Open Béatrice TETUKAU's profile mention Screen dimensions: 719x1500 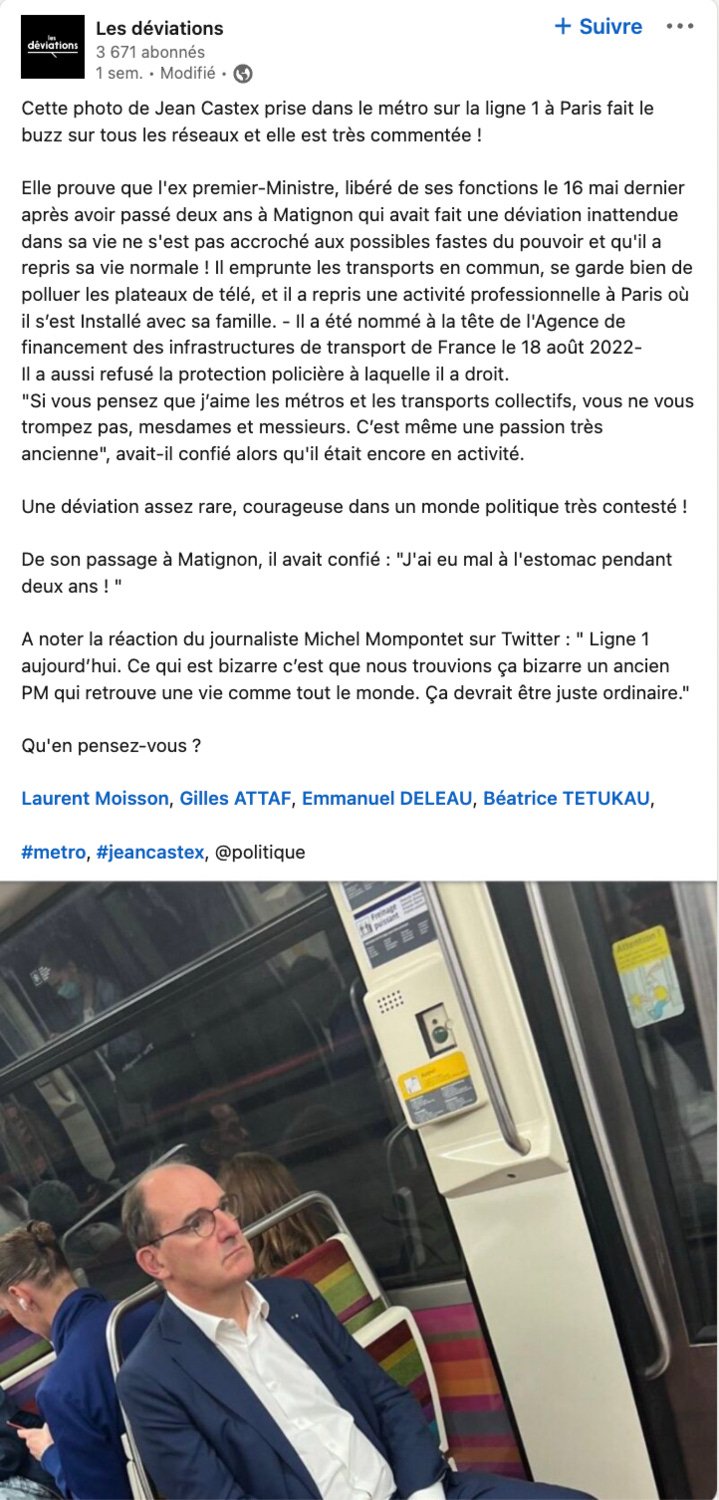[567, 798]
